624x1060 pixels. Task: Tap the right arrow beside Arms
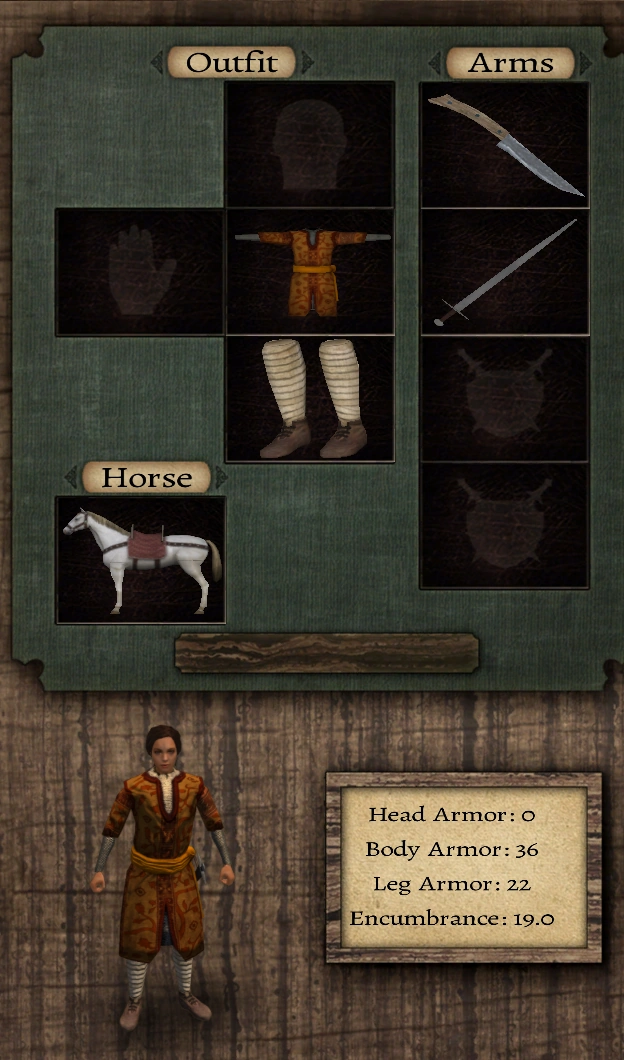586,63
